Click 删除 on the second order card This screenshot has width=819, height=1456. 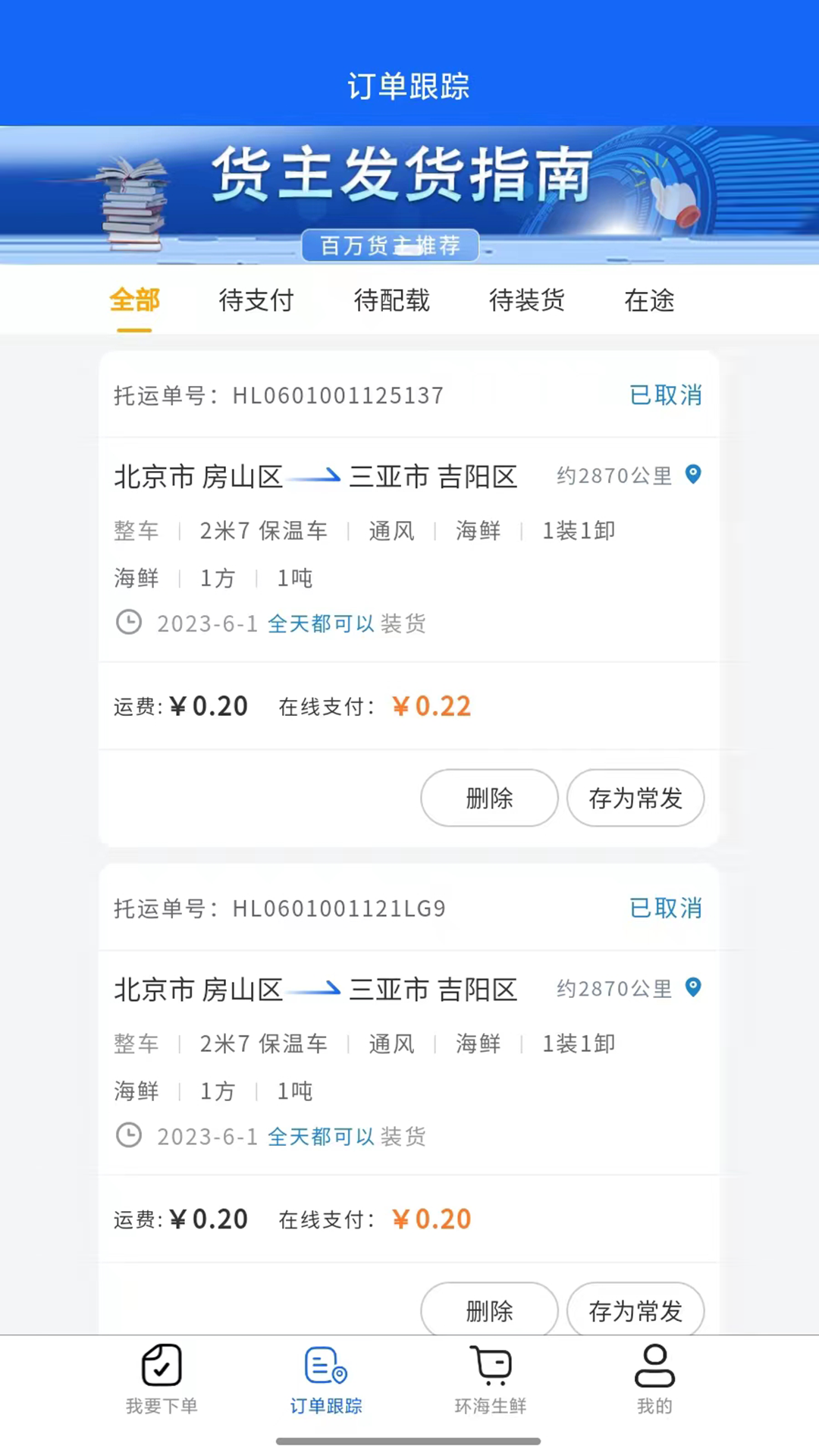(x=489, y=1311)
